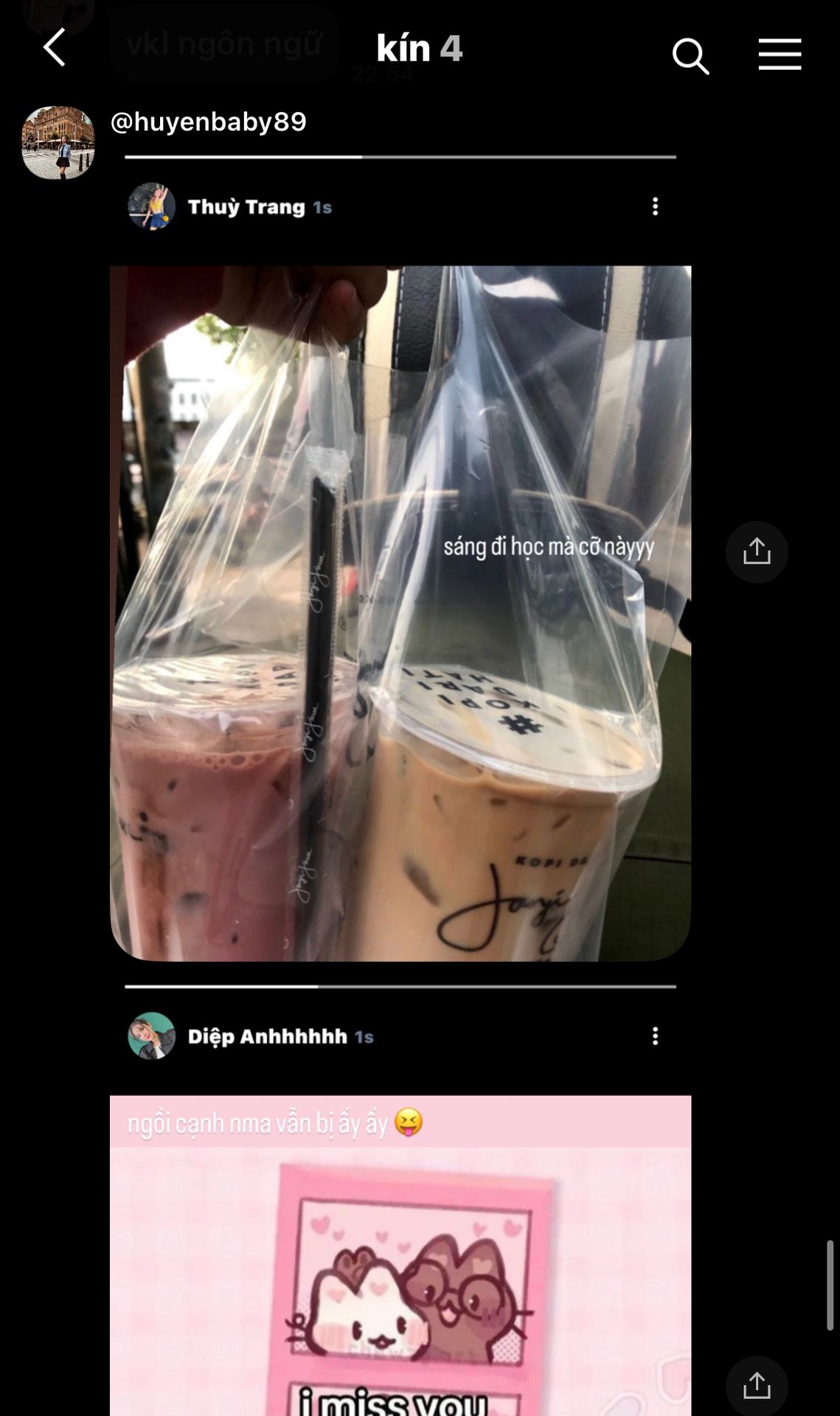
Task: Open the hamburger menu
Action: tap(780, 55)
